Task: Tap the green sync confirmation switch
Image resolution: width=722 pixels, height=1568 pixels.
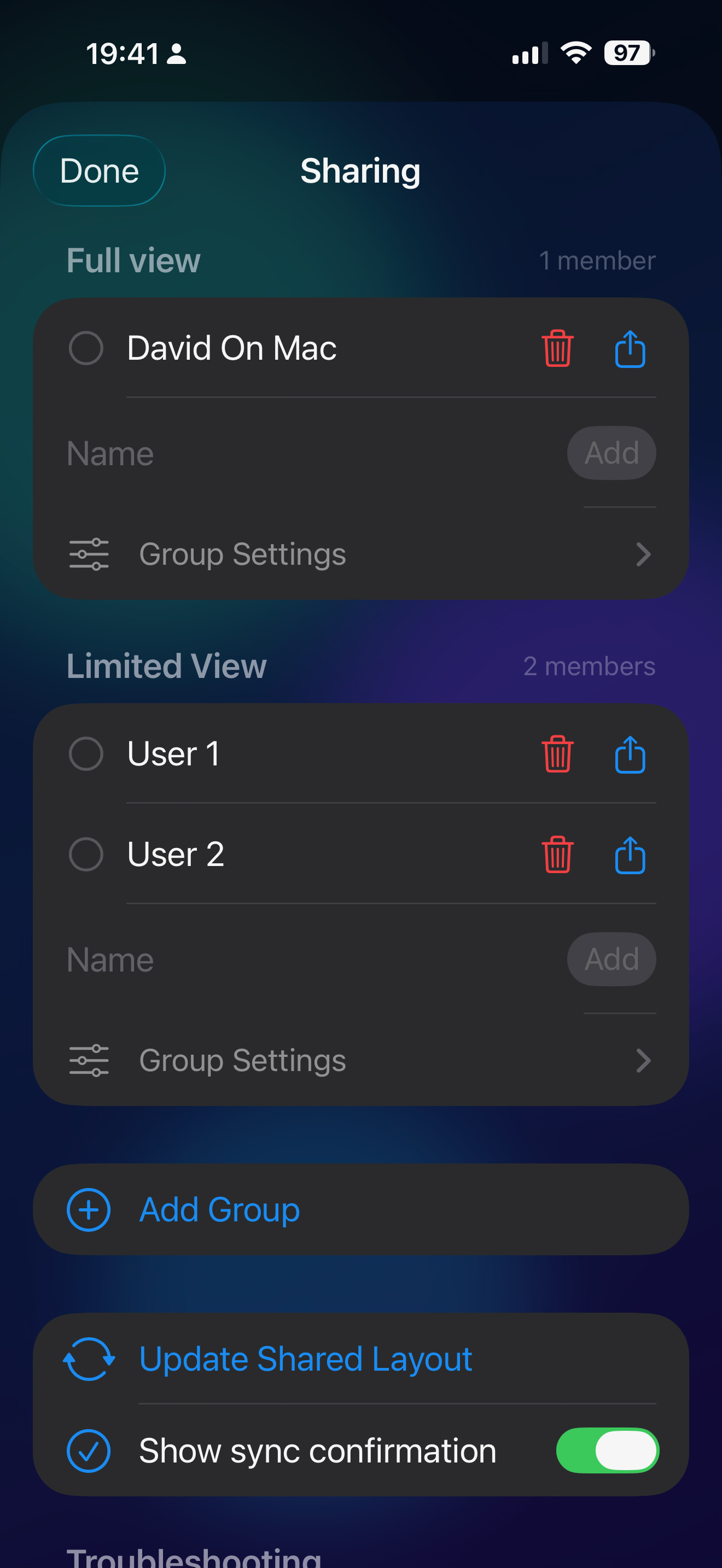Action: 607,1450
